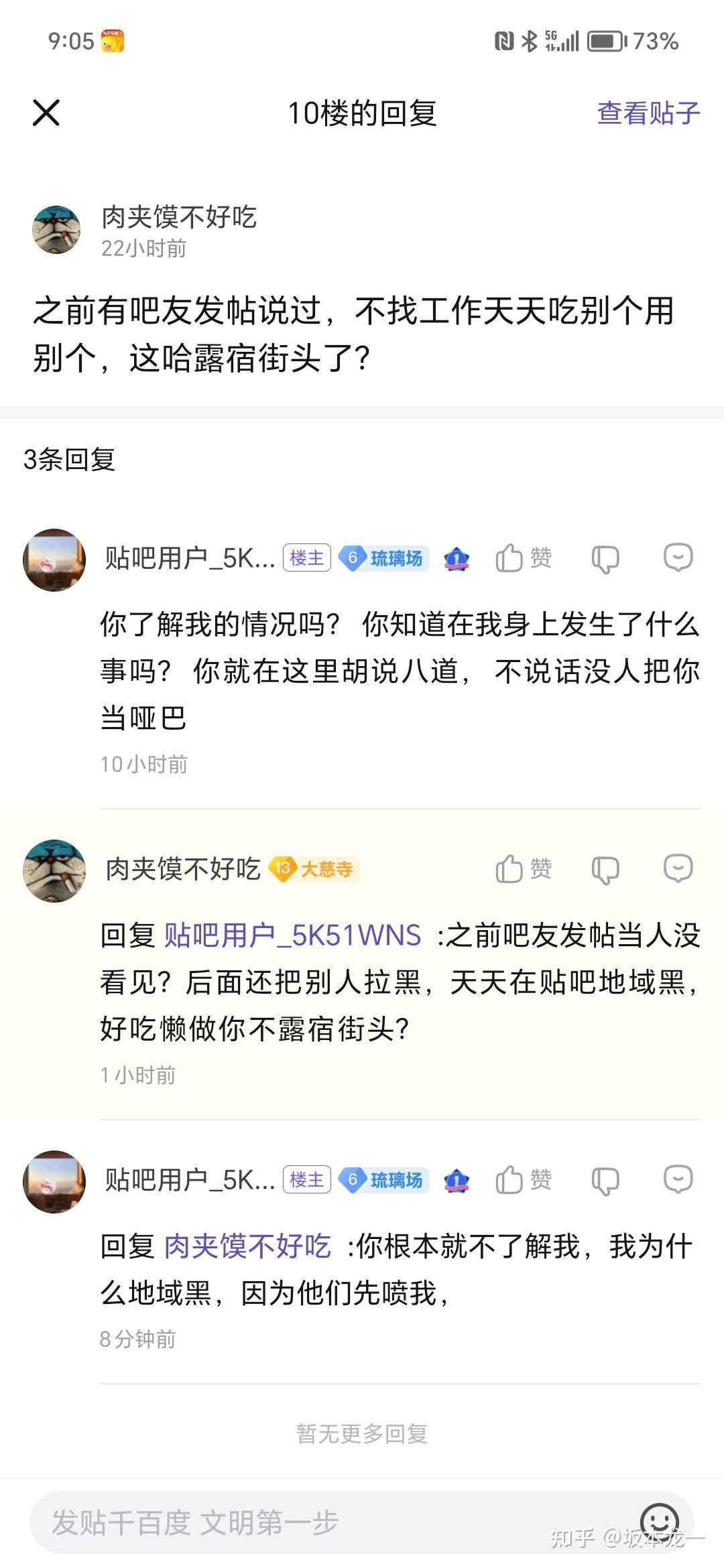
Task: Like 肉夹馍不好吃's reply about 好吃懒做
Action: pyautogui.click(x=524, y=869)
